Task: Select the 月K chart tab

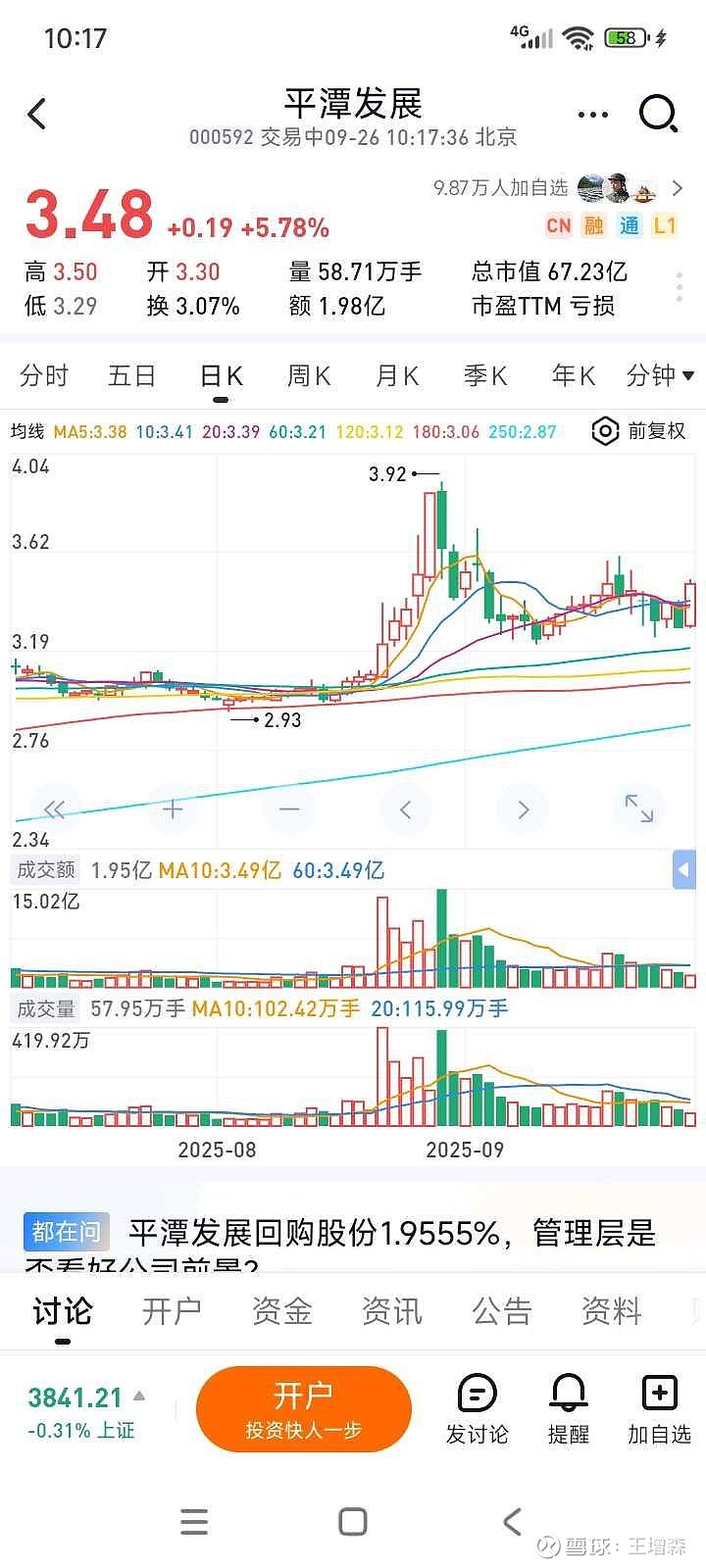Action: (397, 376)
